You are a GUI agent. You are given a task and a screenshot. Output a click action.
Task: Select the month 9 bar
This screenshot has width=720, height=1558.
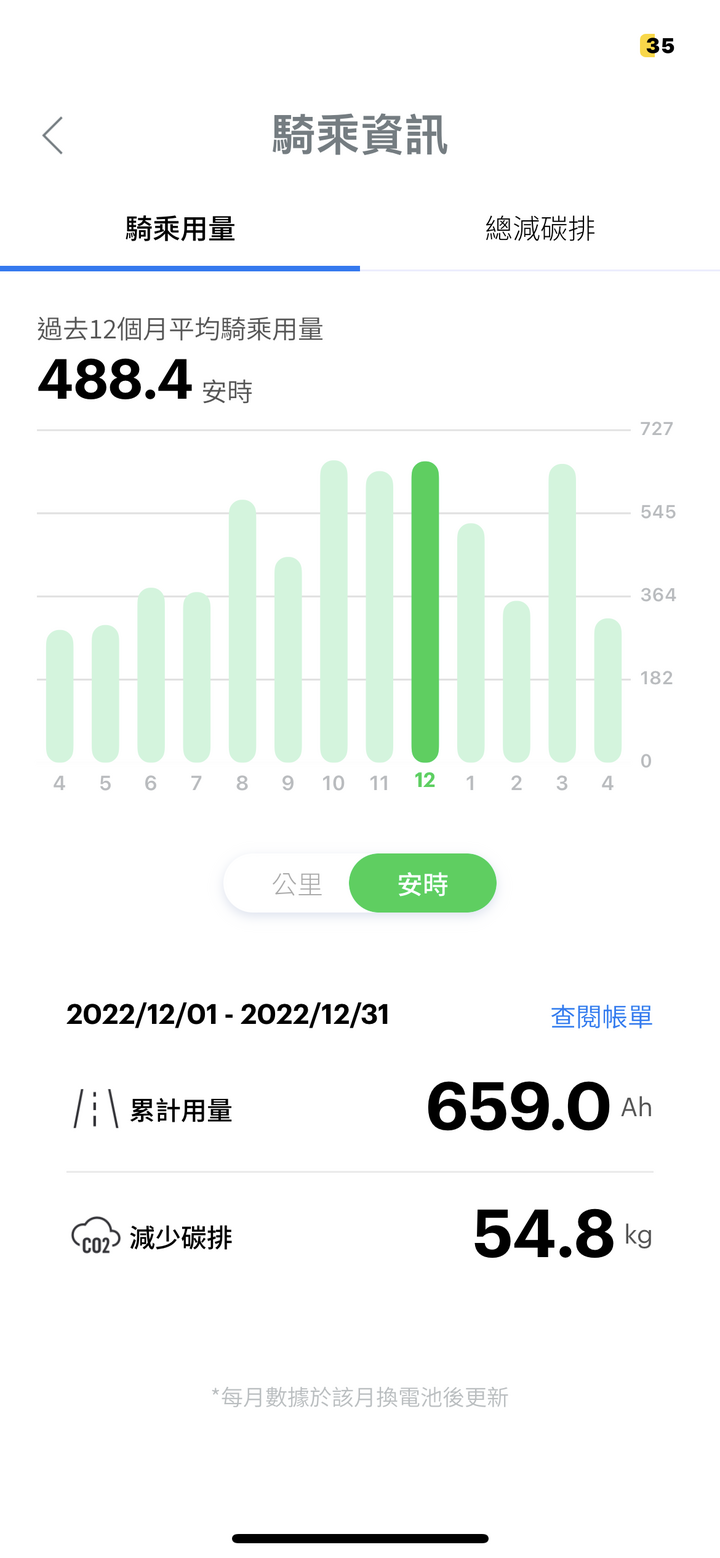click(x=288, y=659)
